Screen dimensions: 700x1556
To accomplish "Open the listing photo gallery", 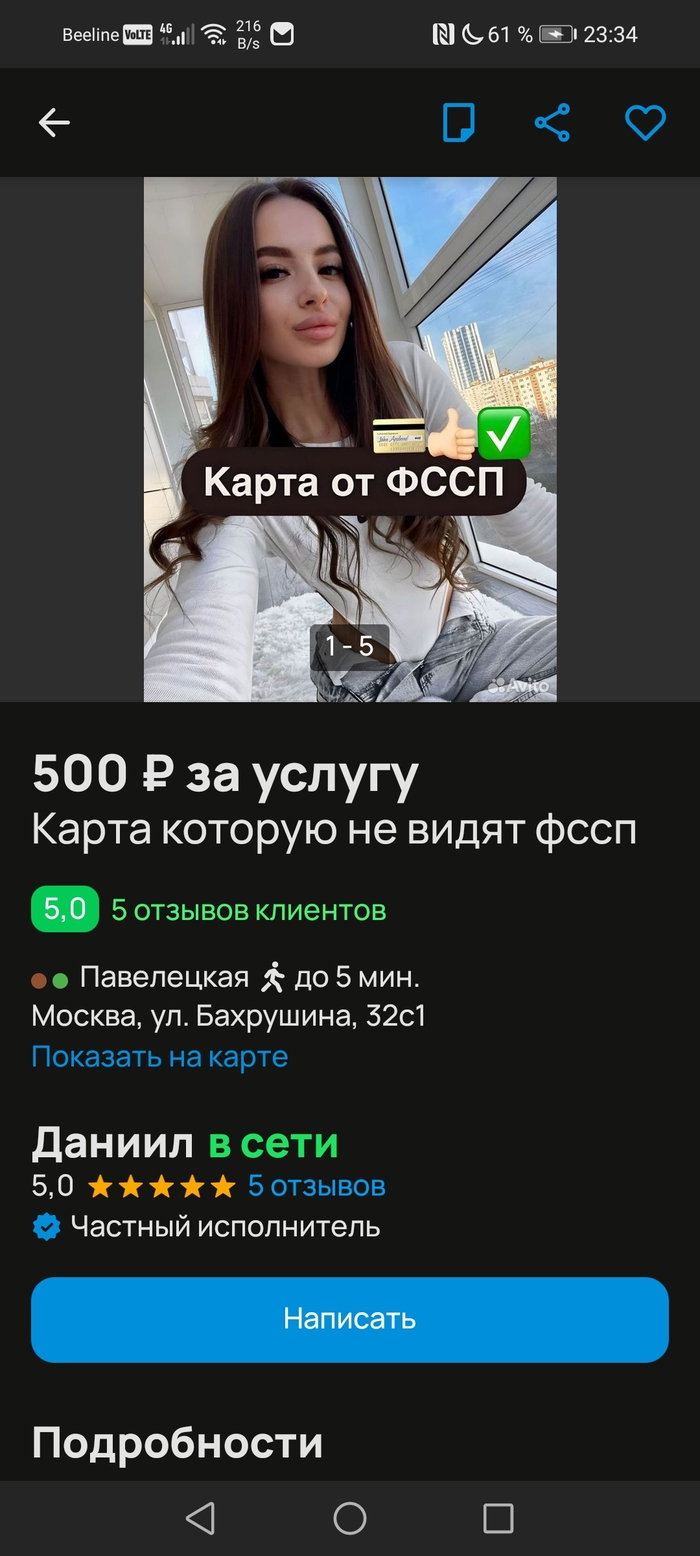I will coord(350,438).
